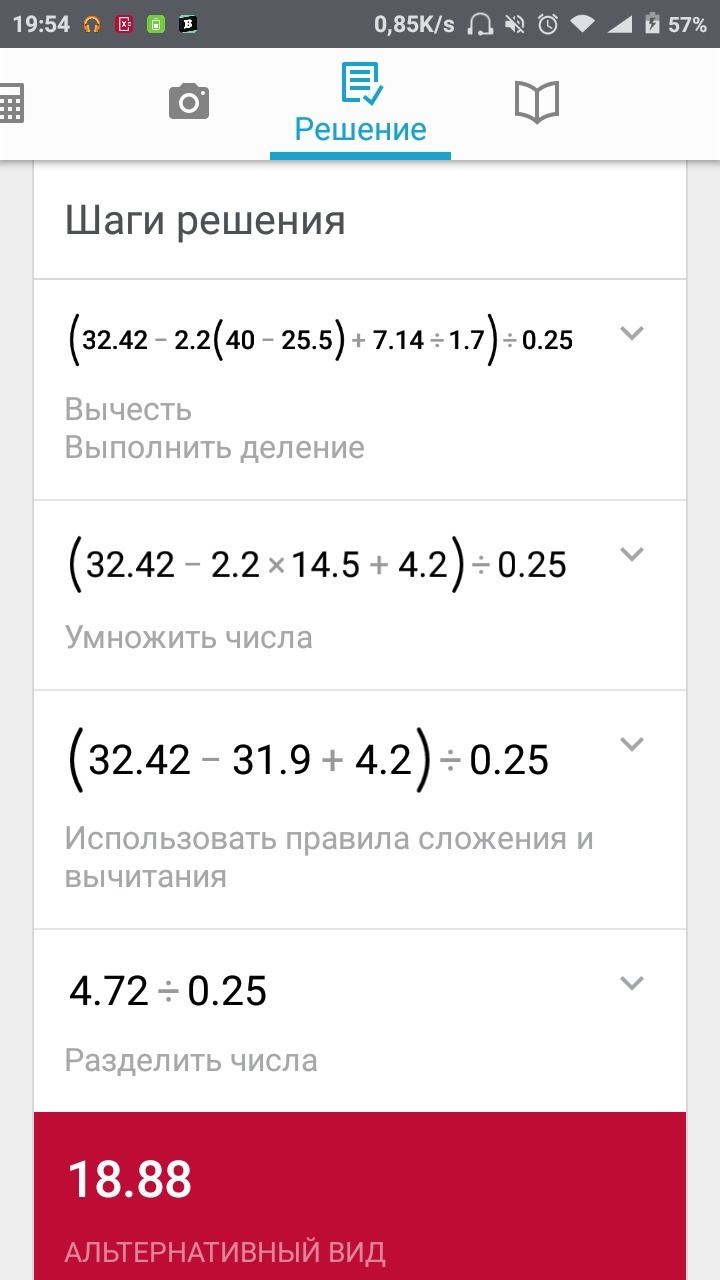Expand the Использовать правила сложения и вычитания step
Viewport: 720px width, 1280px height.
click(x=631, y=744)
